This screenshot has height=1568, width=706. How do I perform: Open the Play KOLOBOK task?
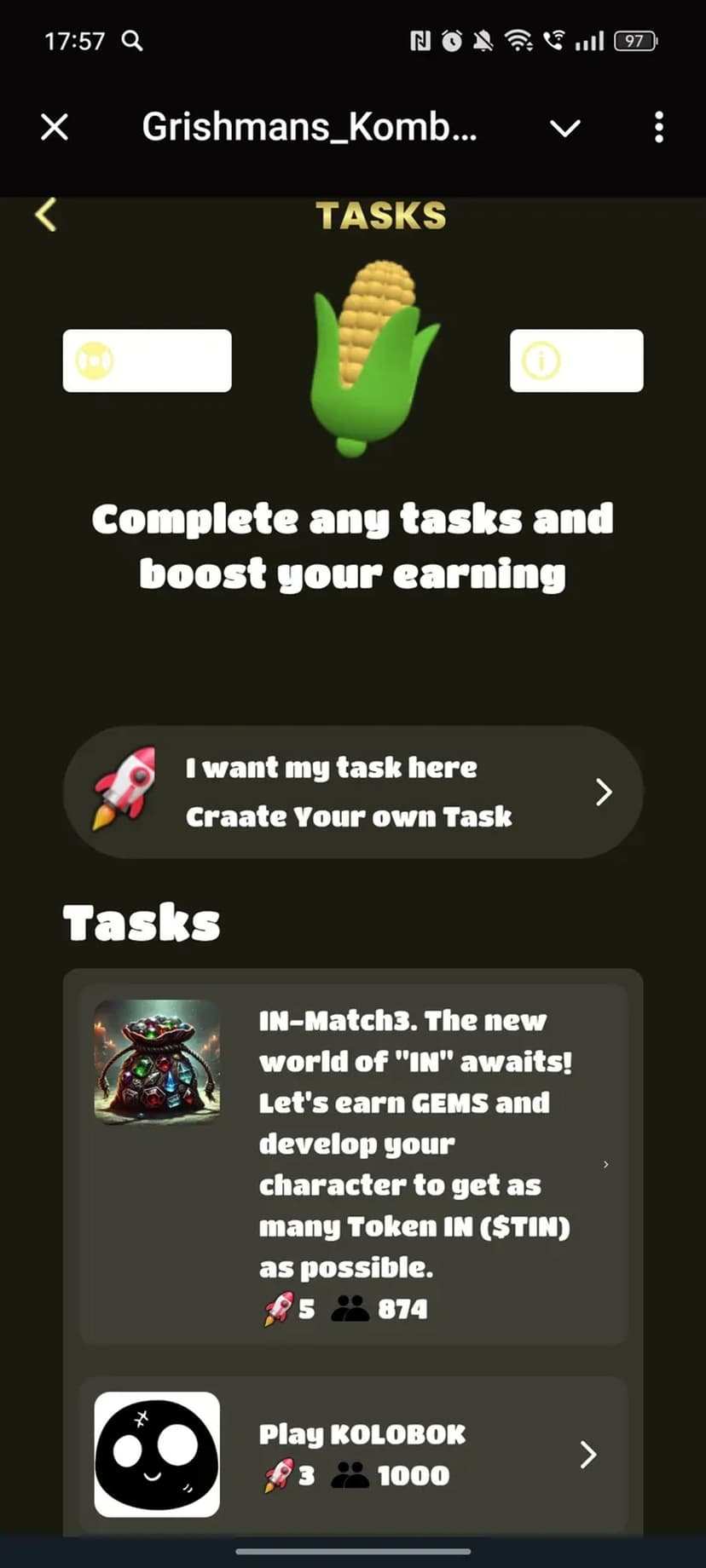(x=353, y=1454)
